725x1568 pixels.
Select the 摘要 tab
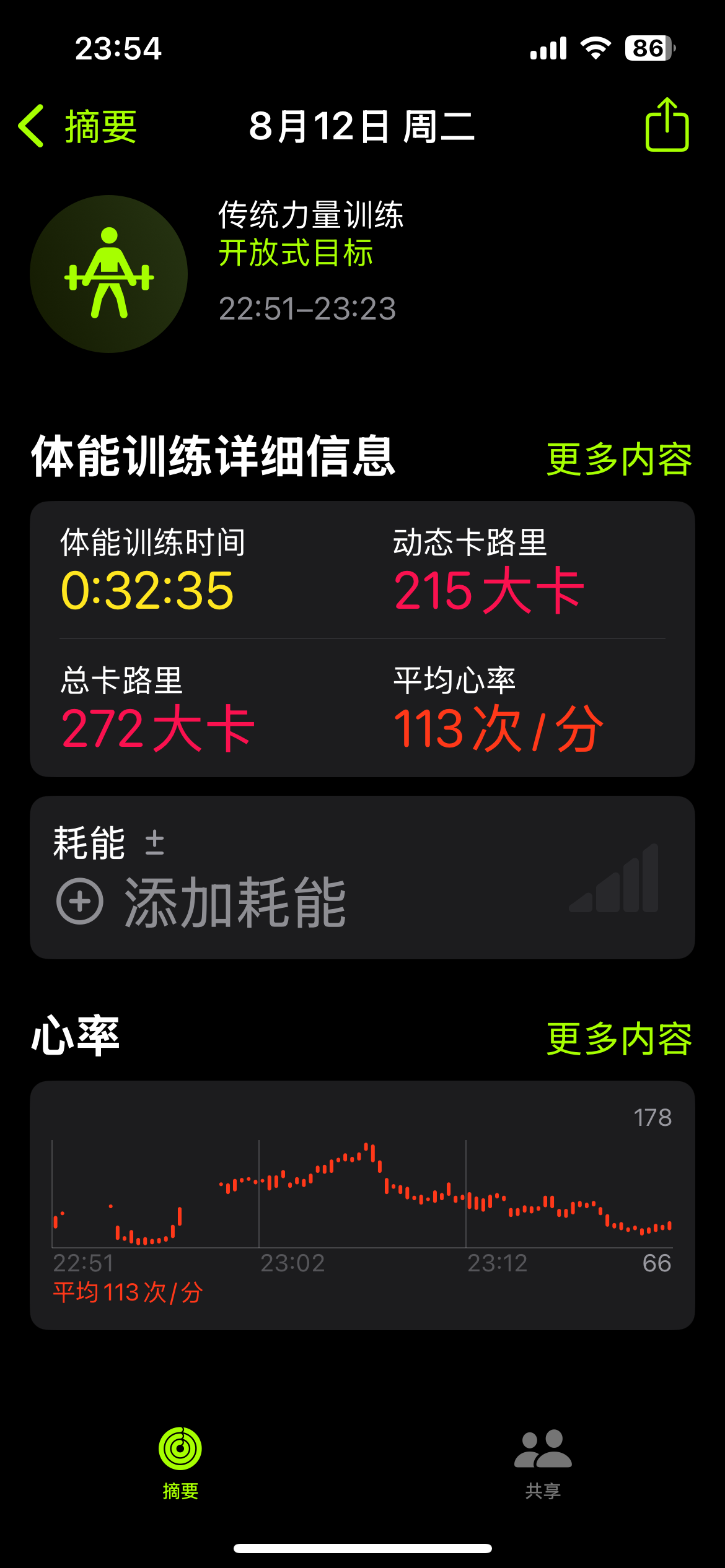180,1464
